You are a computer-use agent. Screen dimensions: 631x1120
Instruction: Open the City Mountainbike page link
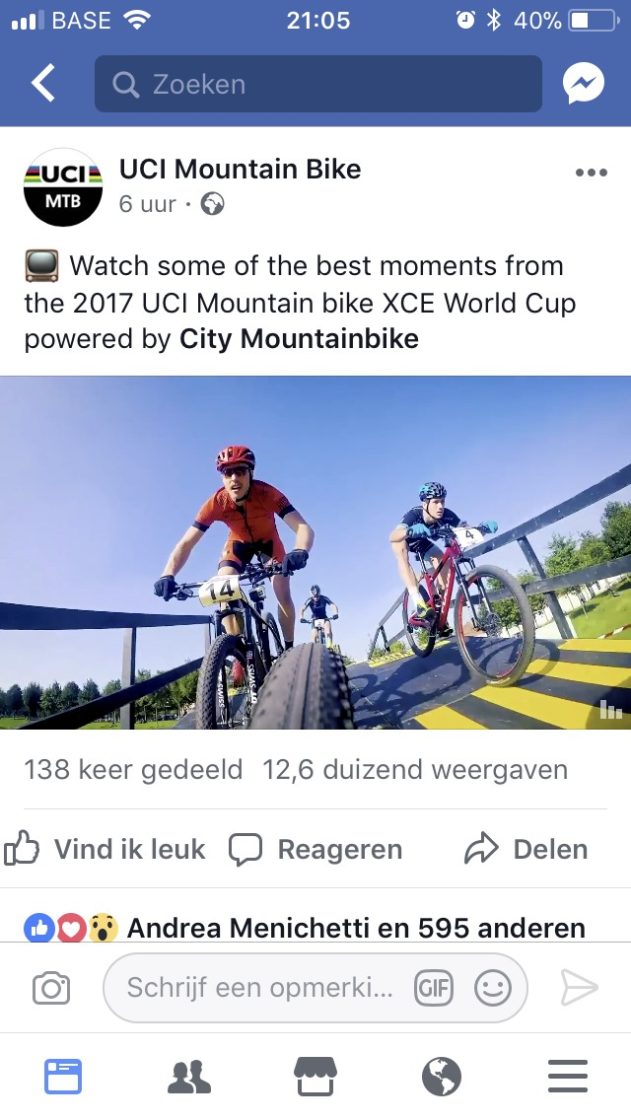[x=299, y=339]
